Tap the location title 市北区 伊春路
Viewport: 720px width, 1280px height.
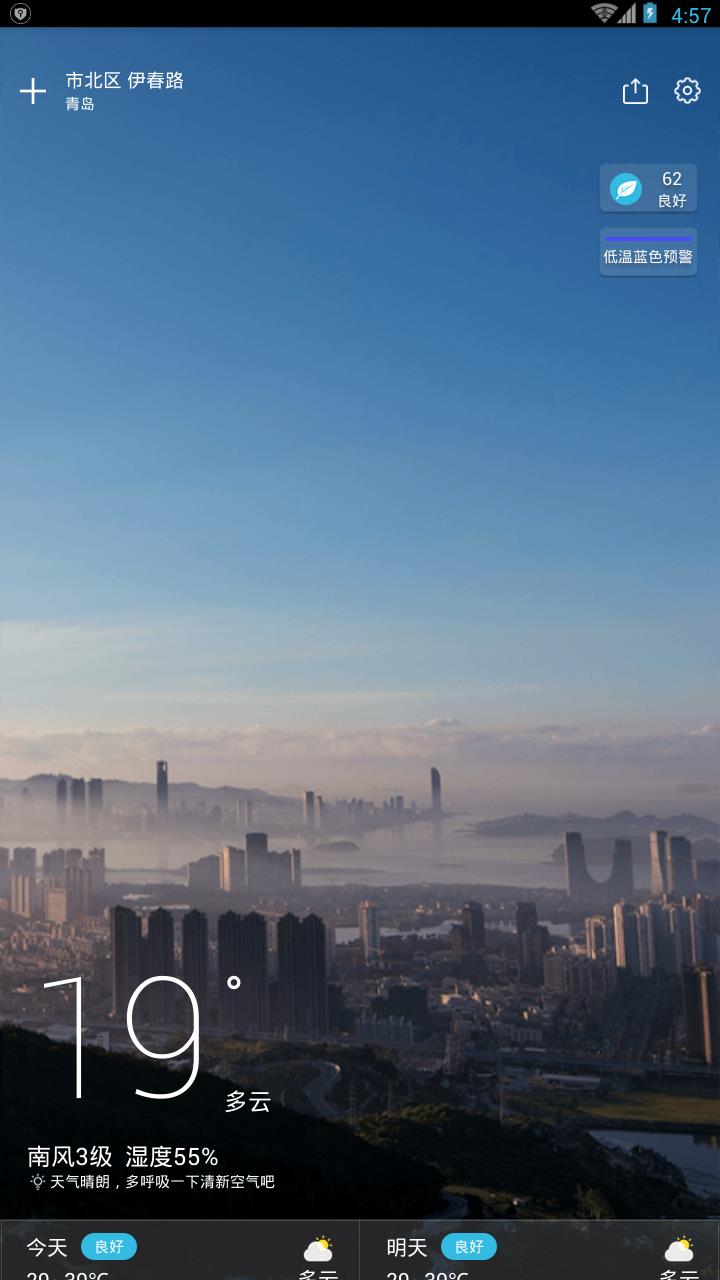pyautogui.click(x=124, y=81)
